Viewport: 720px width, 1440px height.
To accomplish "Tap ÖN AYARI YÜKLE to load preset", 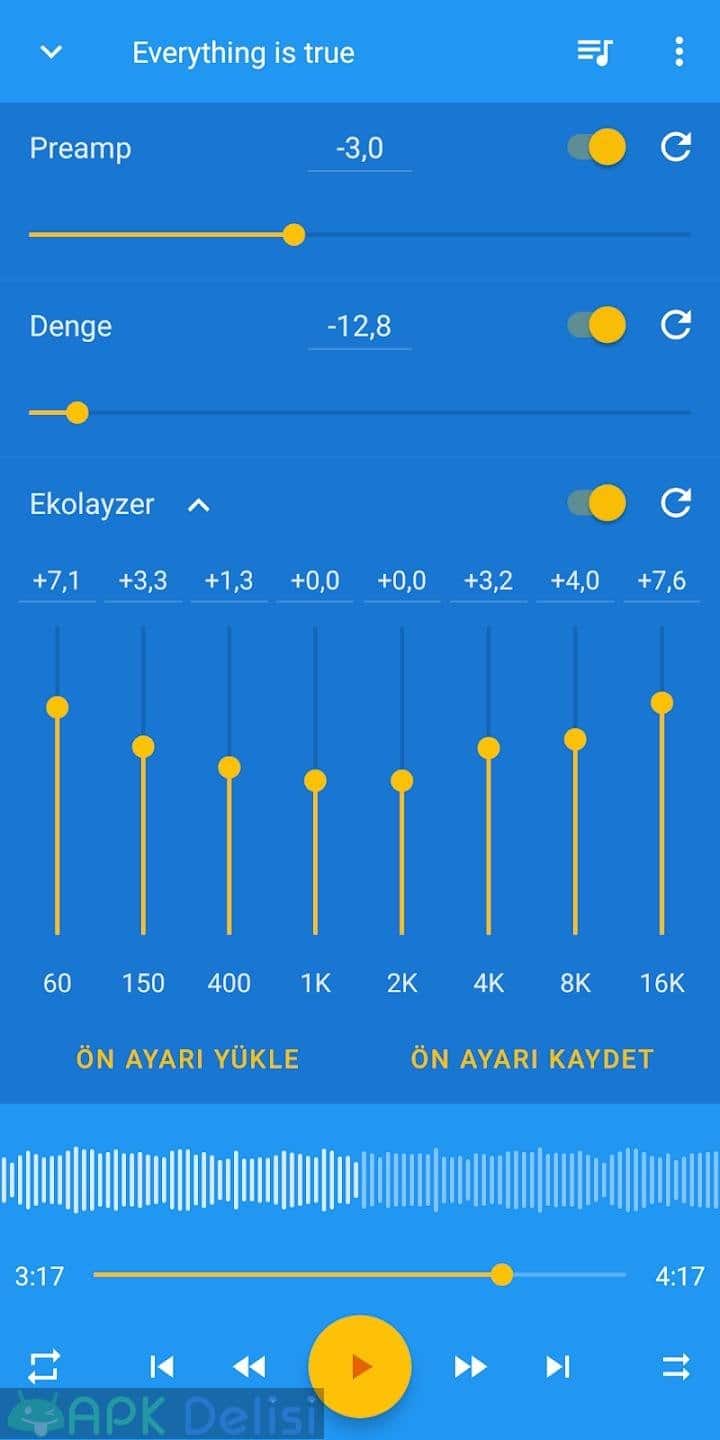I will tap(188, 1059).
